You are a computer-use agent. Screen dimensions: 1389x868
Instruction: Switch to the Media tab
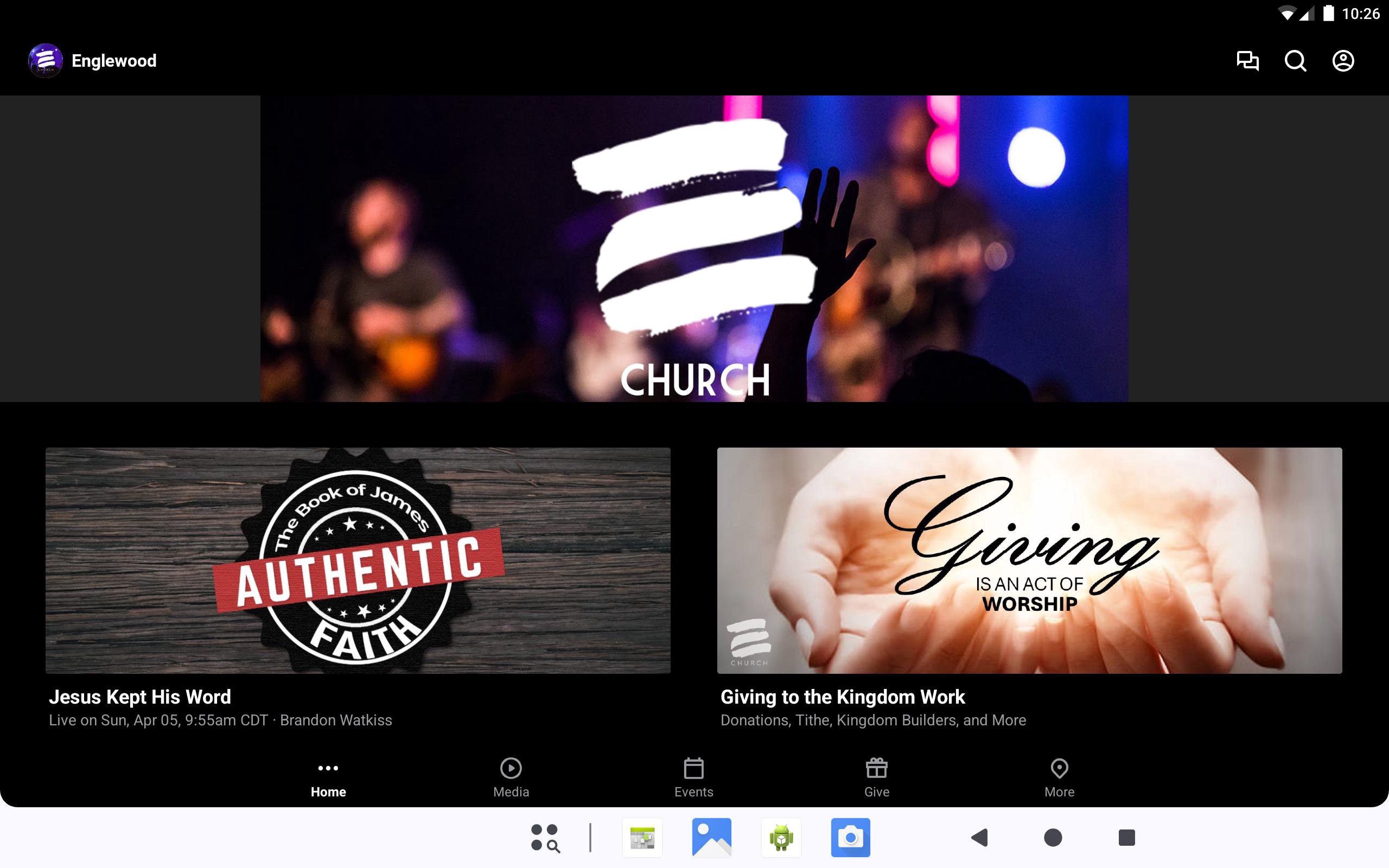[x=511, y=778]
